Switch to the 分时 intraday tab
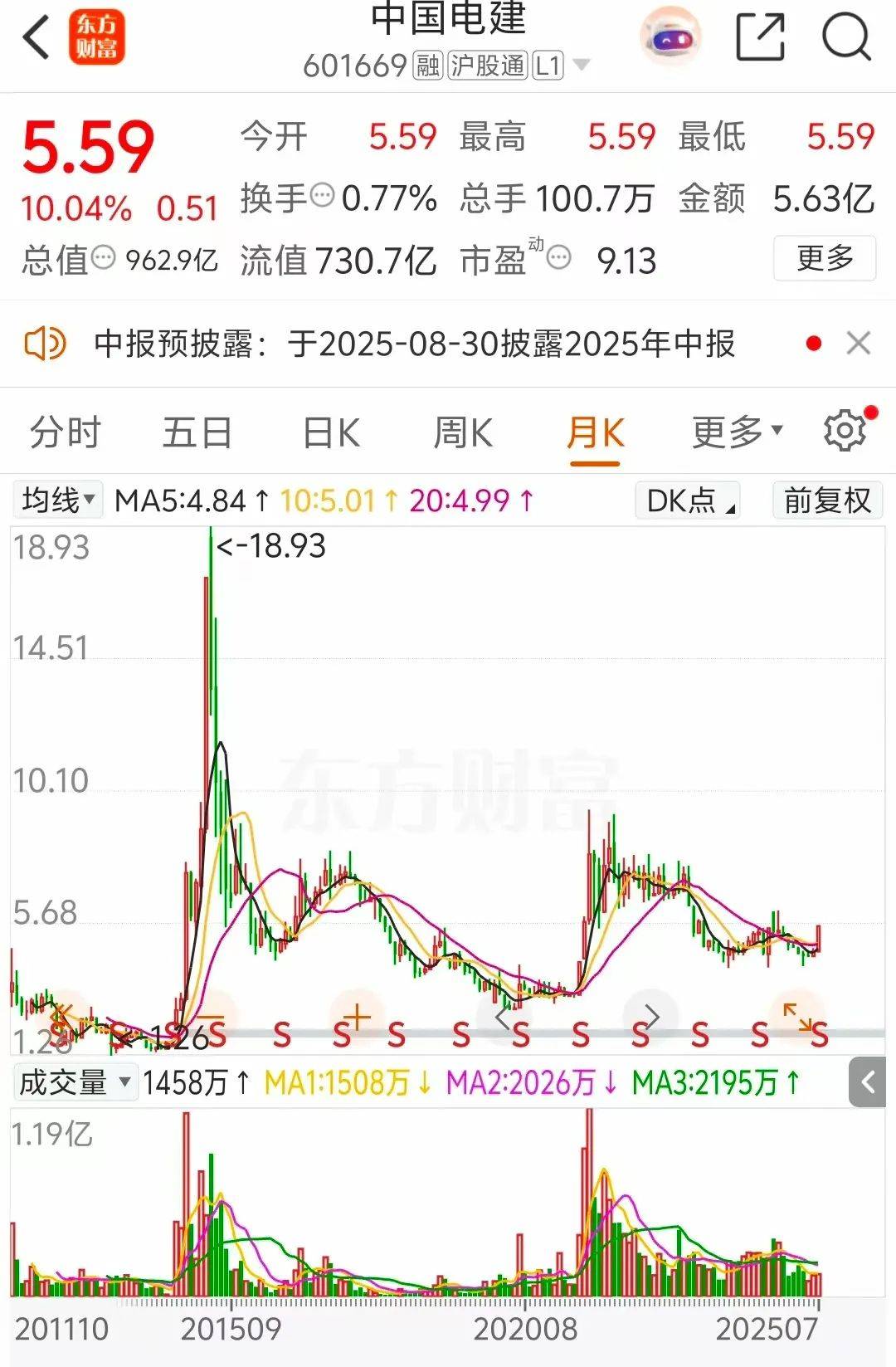This screenshot has width=896, height=1367. pyautogui.click(x=64, y=432)
